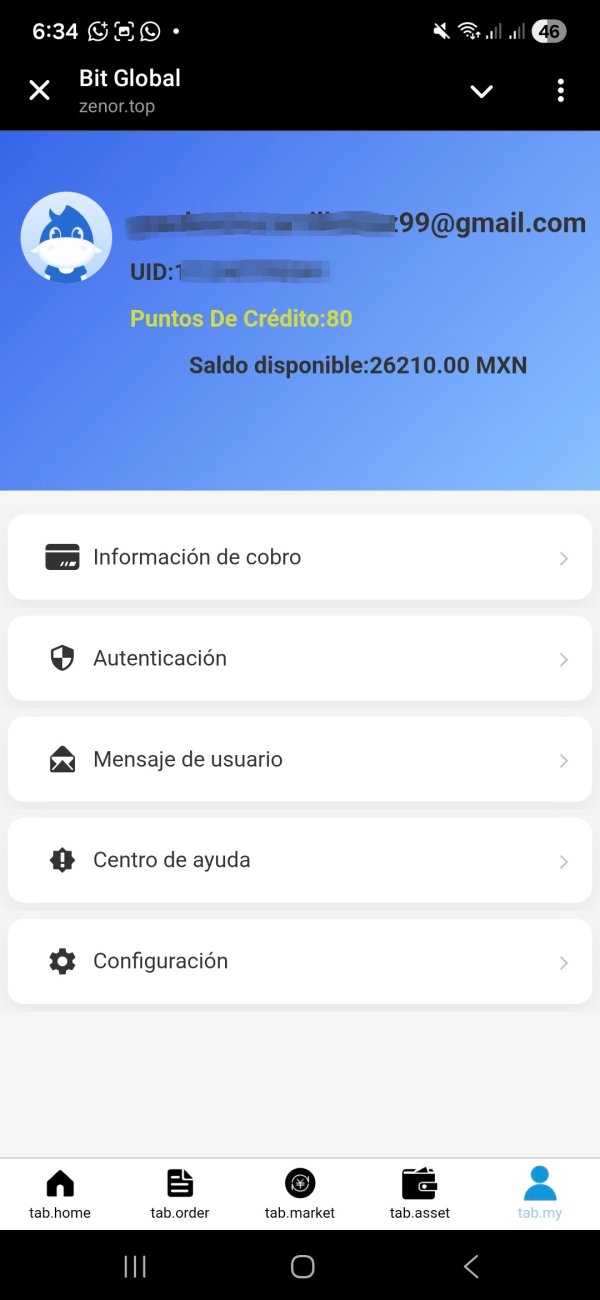600x1300 pixels.
Task: Open Configuración settings
Action: (300, 961)
